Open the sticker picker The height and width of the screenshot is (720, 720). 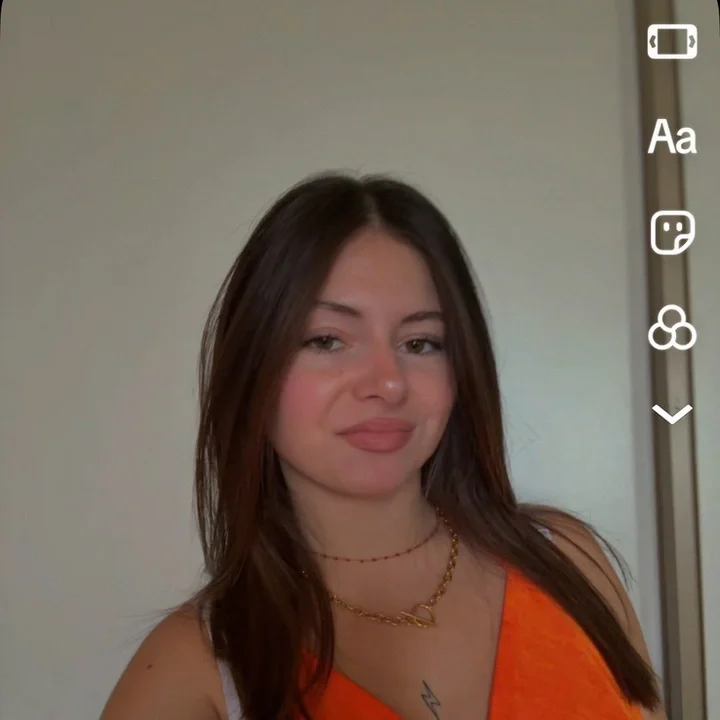672,232
